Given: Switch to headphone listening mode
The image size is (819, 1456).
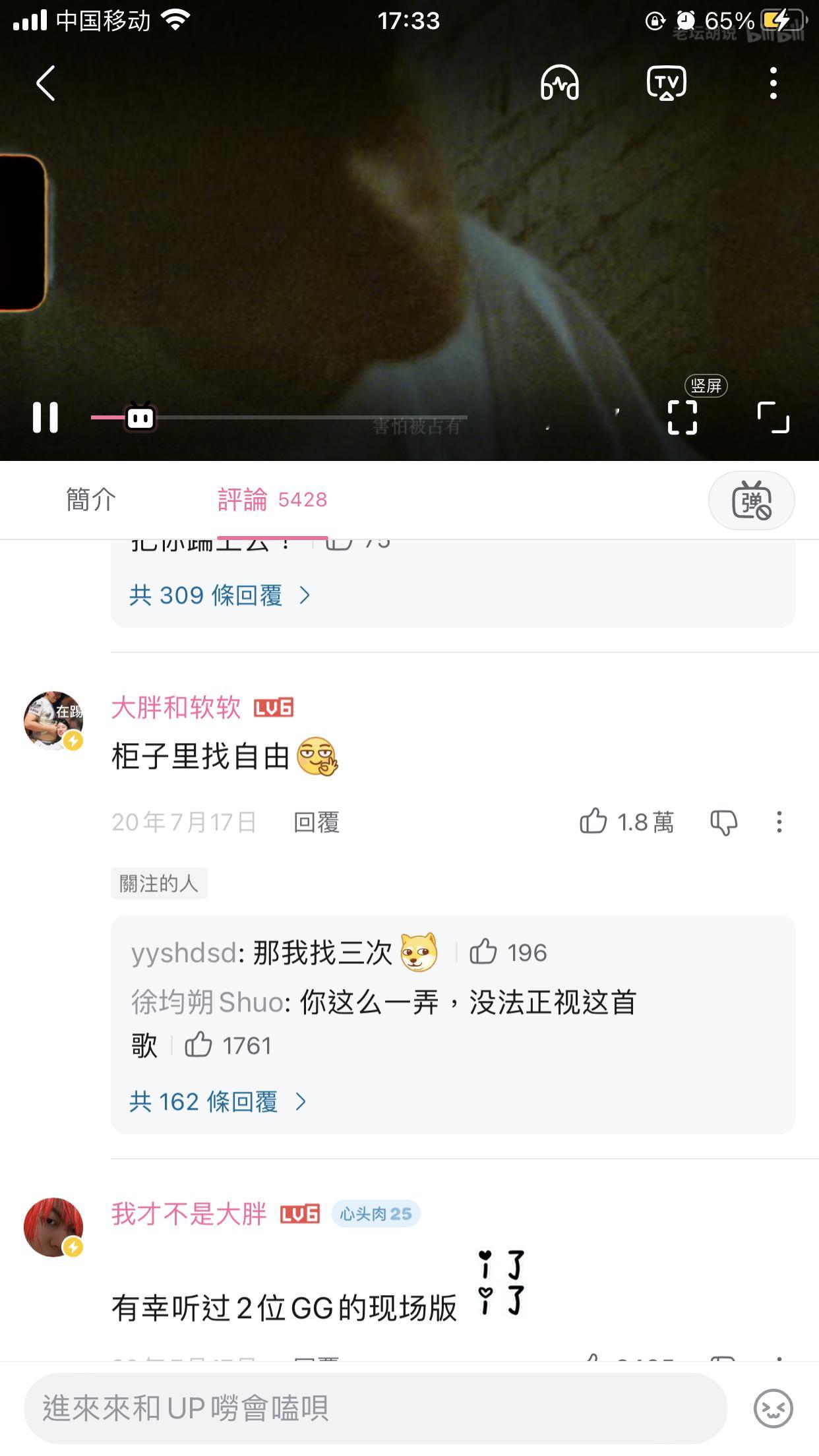Looking at the screenshot, I should tap(560, 83).
